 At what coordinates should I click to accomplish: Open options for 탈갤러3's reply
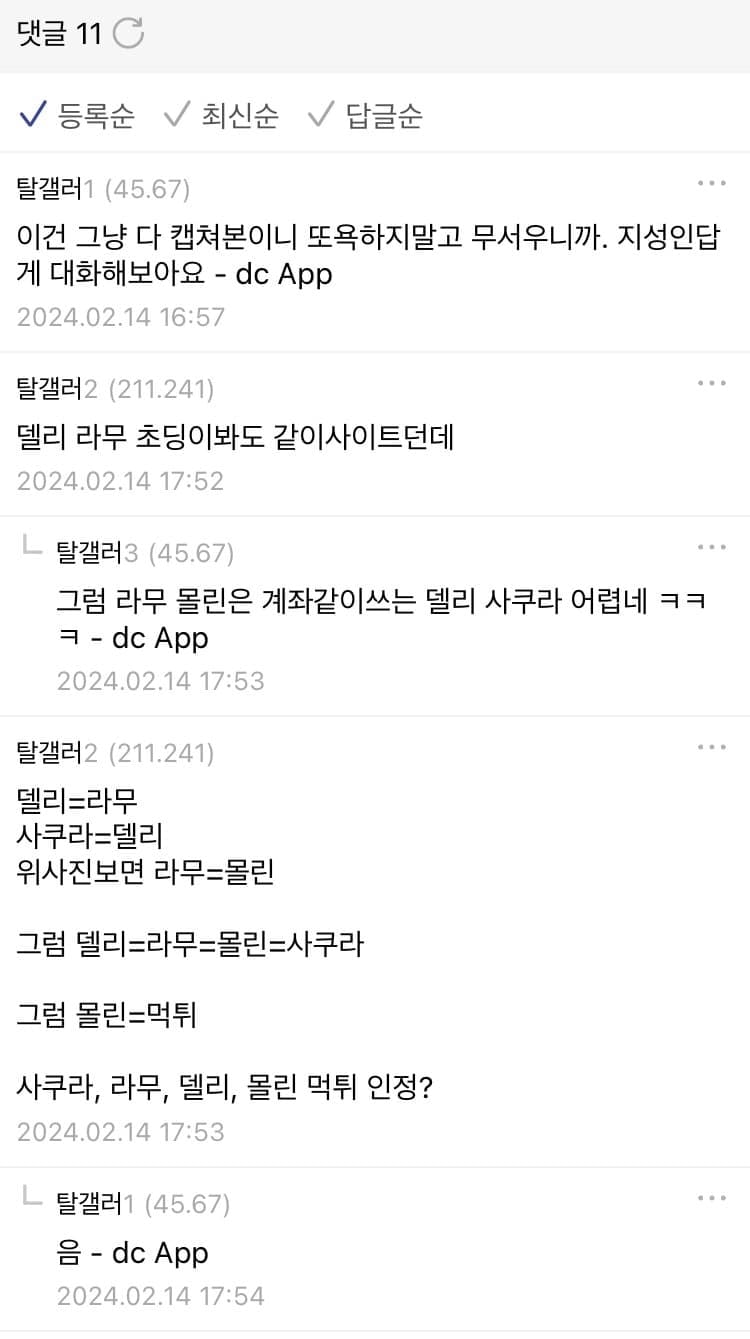(712, 547)
